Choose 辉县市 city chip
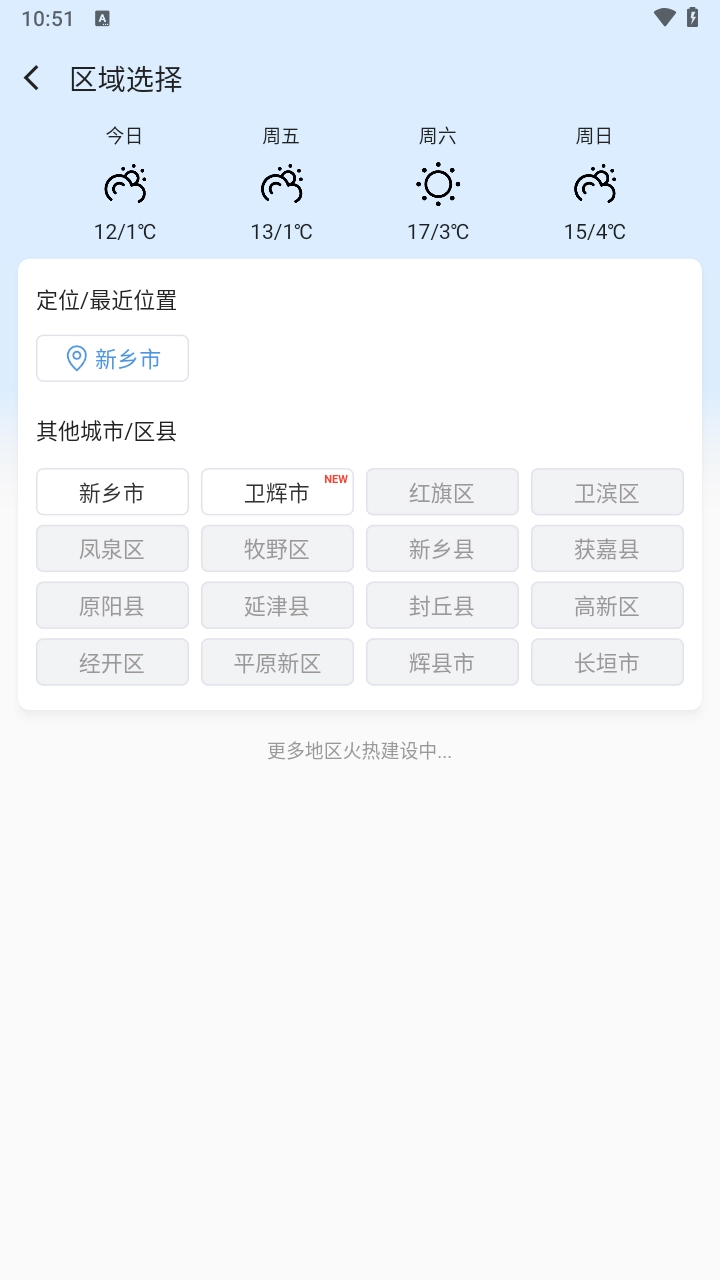 click(442, 662)
